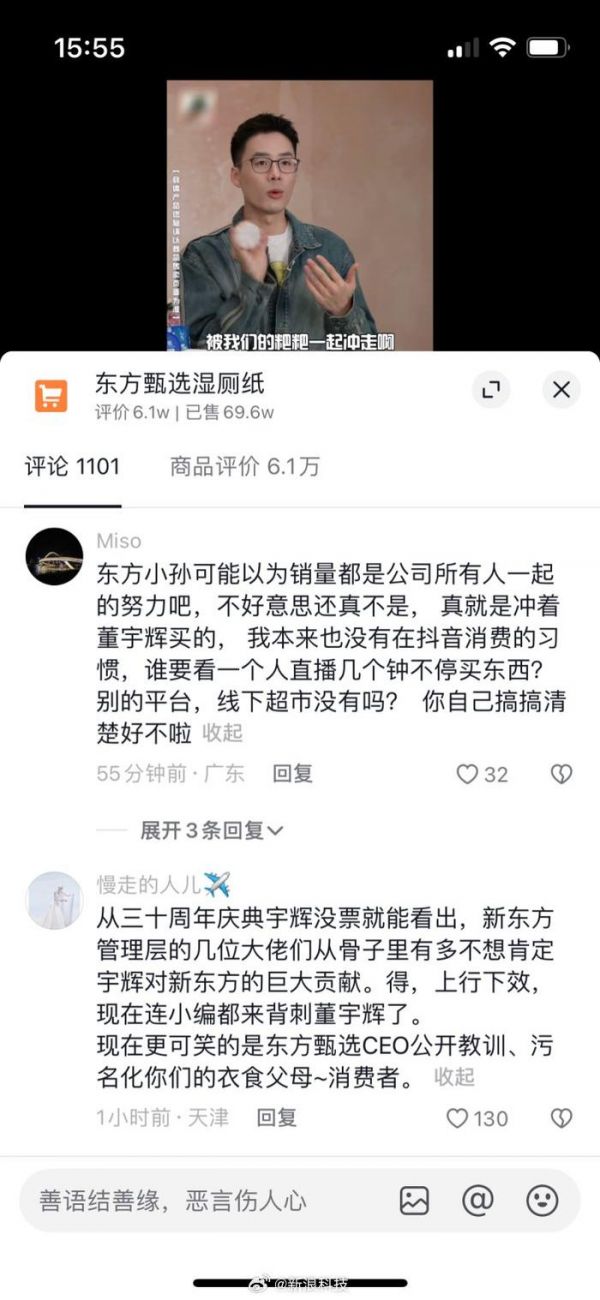This screenshot has height=1300, width=600.
Task: Open the emoji picker
Action: (x=542, y=1201)
